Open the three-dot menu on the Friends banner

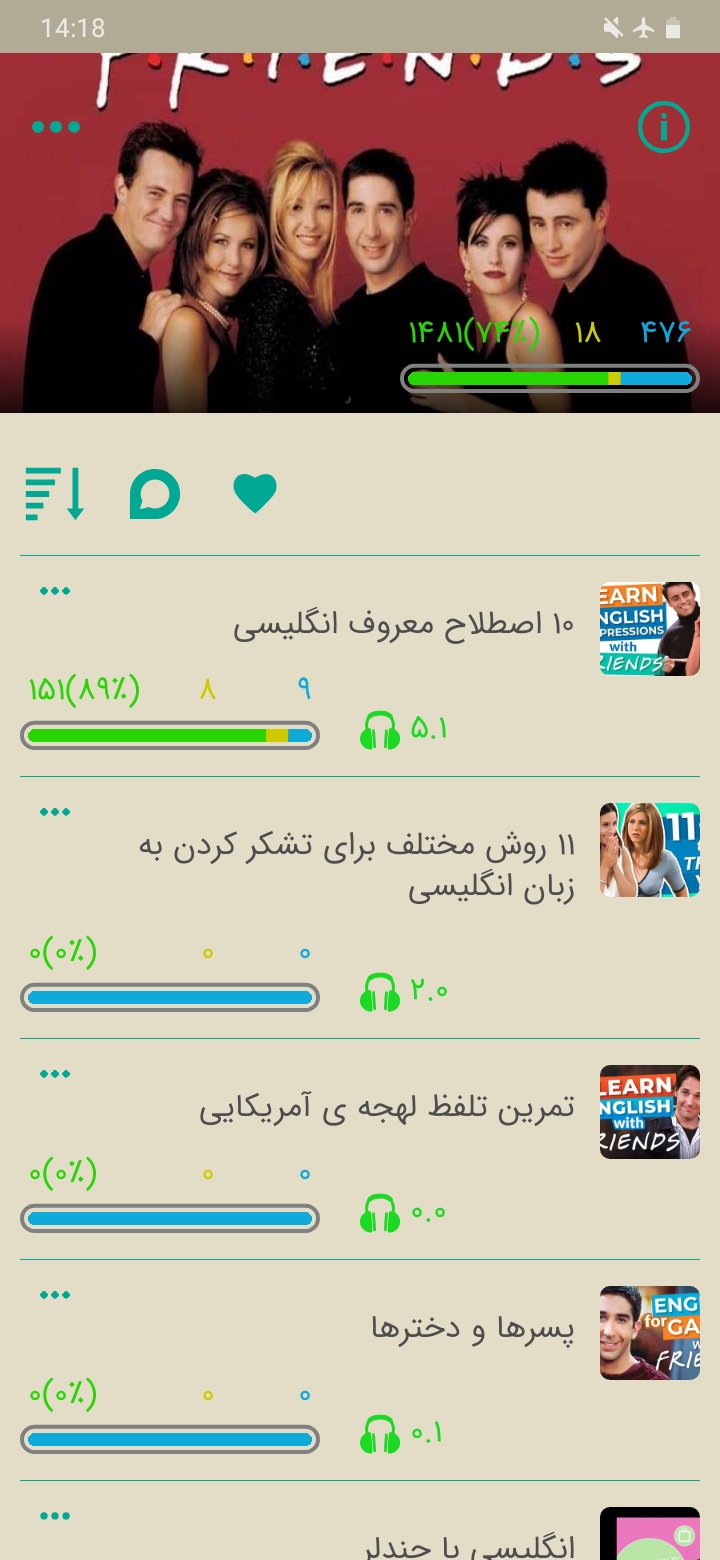click(56, 127)
